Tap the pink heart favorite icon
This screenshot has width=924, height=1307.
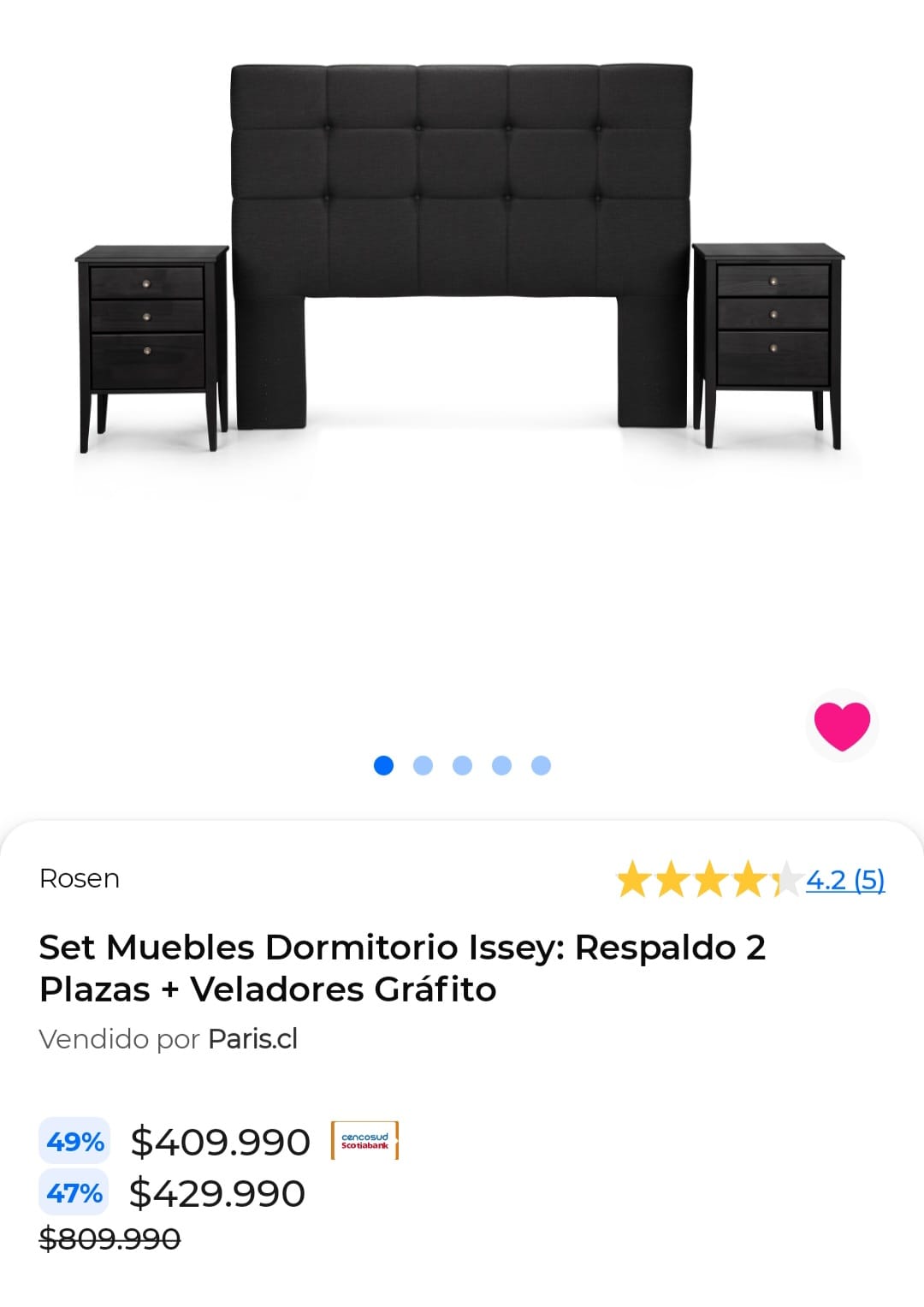tap(842, 726)
